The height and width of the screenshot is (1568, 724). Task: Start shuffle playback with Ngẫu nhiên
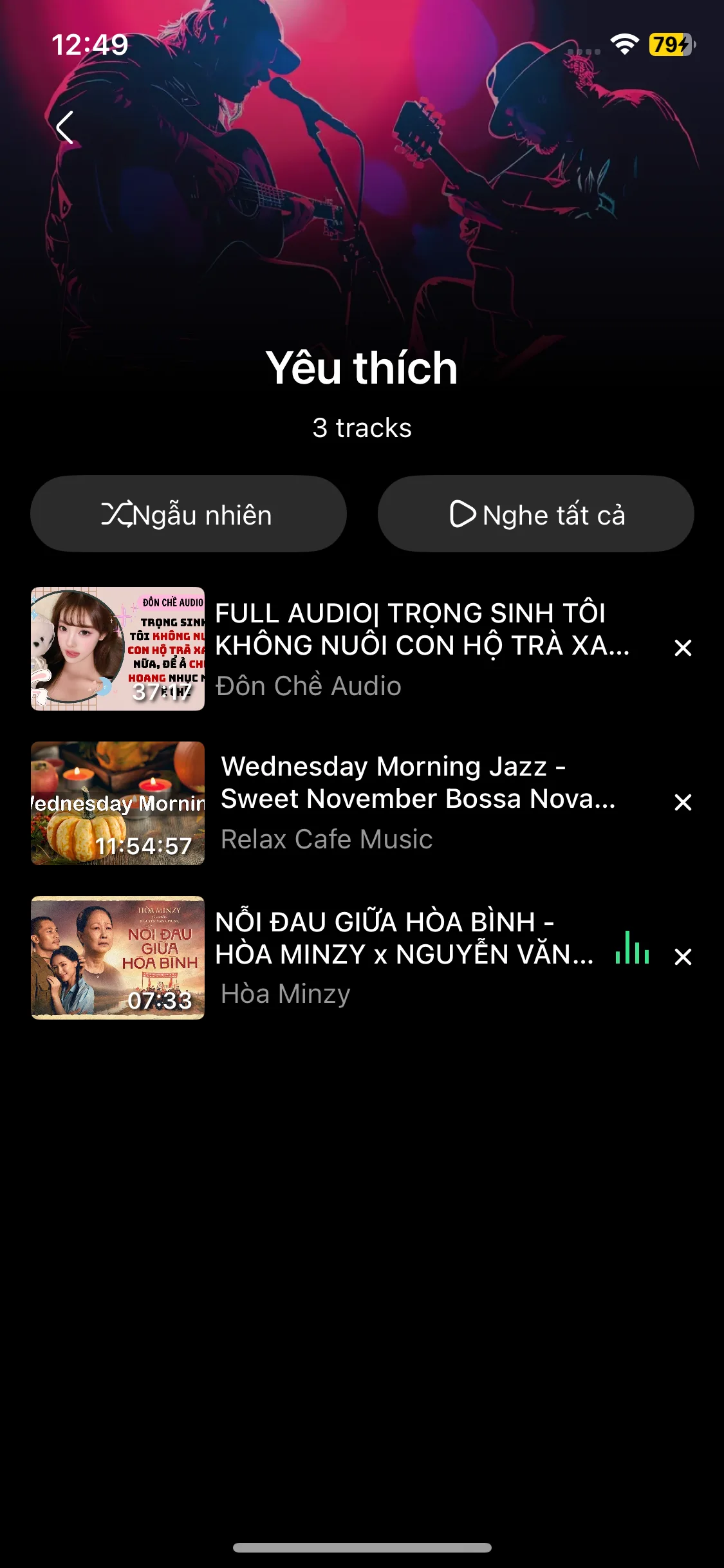pos(188,513)
